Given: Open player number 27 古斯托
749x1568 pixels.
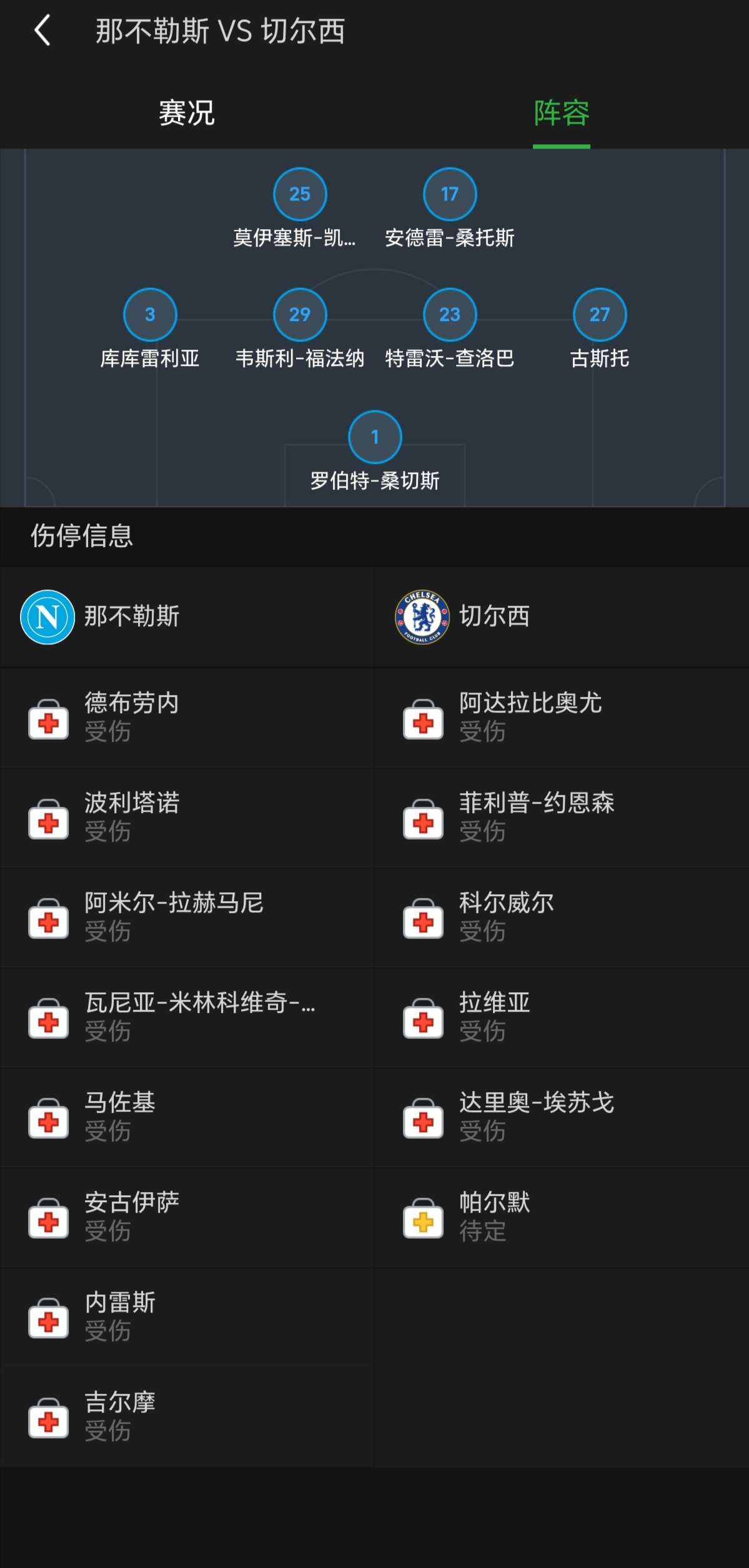Looking at the screenshot, I should [x=600, y=315].
